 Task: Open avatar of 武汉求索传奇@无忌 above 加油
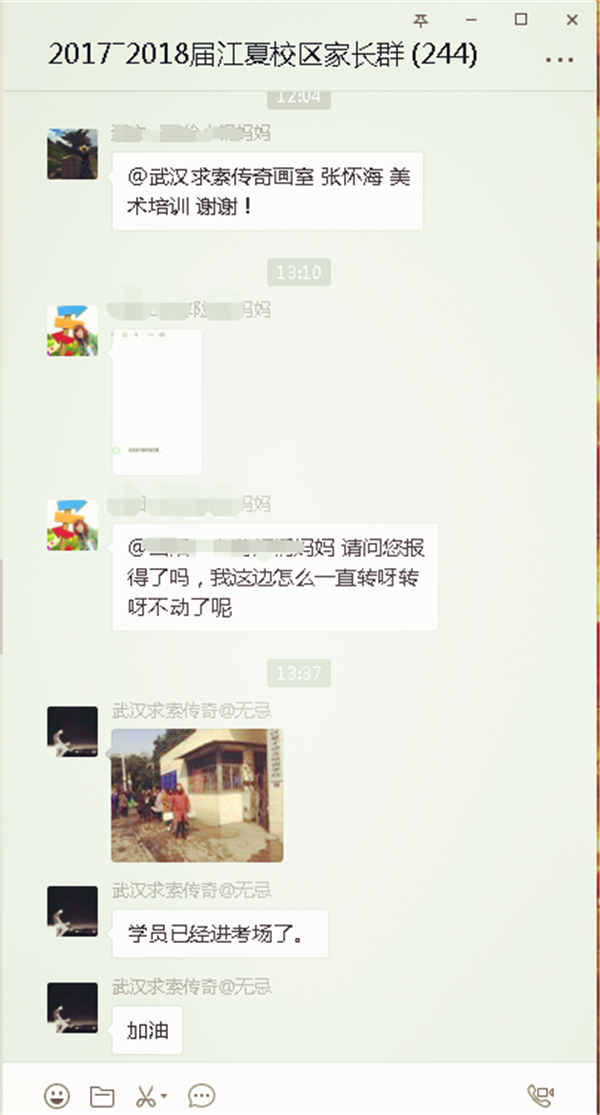coord(73,1007)
